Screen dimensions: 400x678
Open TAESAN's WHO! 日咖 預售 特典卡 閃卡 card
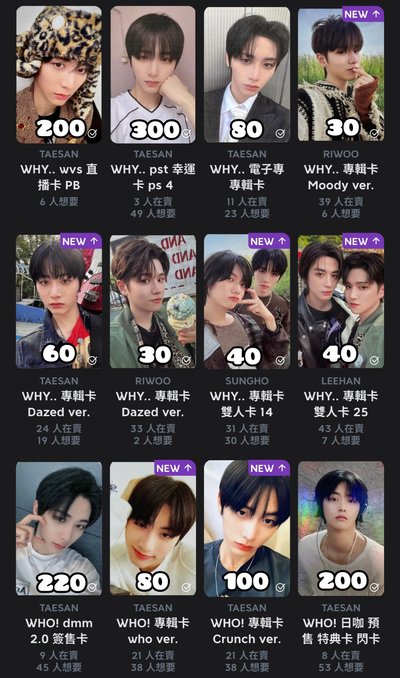[341, 528]
